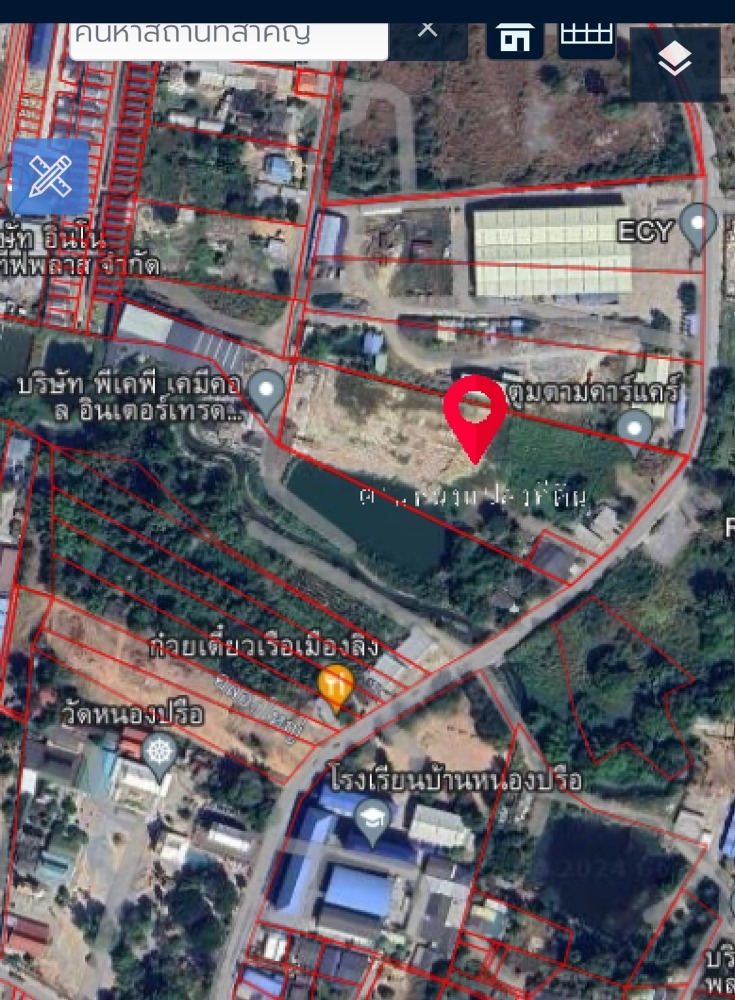Open the ก๋วยเตี๋ยวเรือเมืองสิงห์ restaurant marker
Viewport: 735px width, 1000px height.
tap(336, 686)
